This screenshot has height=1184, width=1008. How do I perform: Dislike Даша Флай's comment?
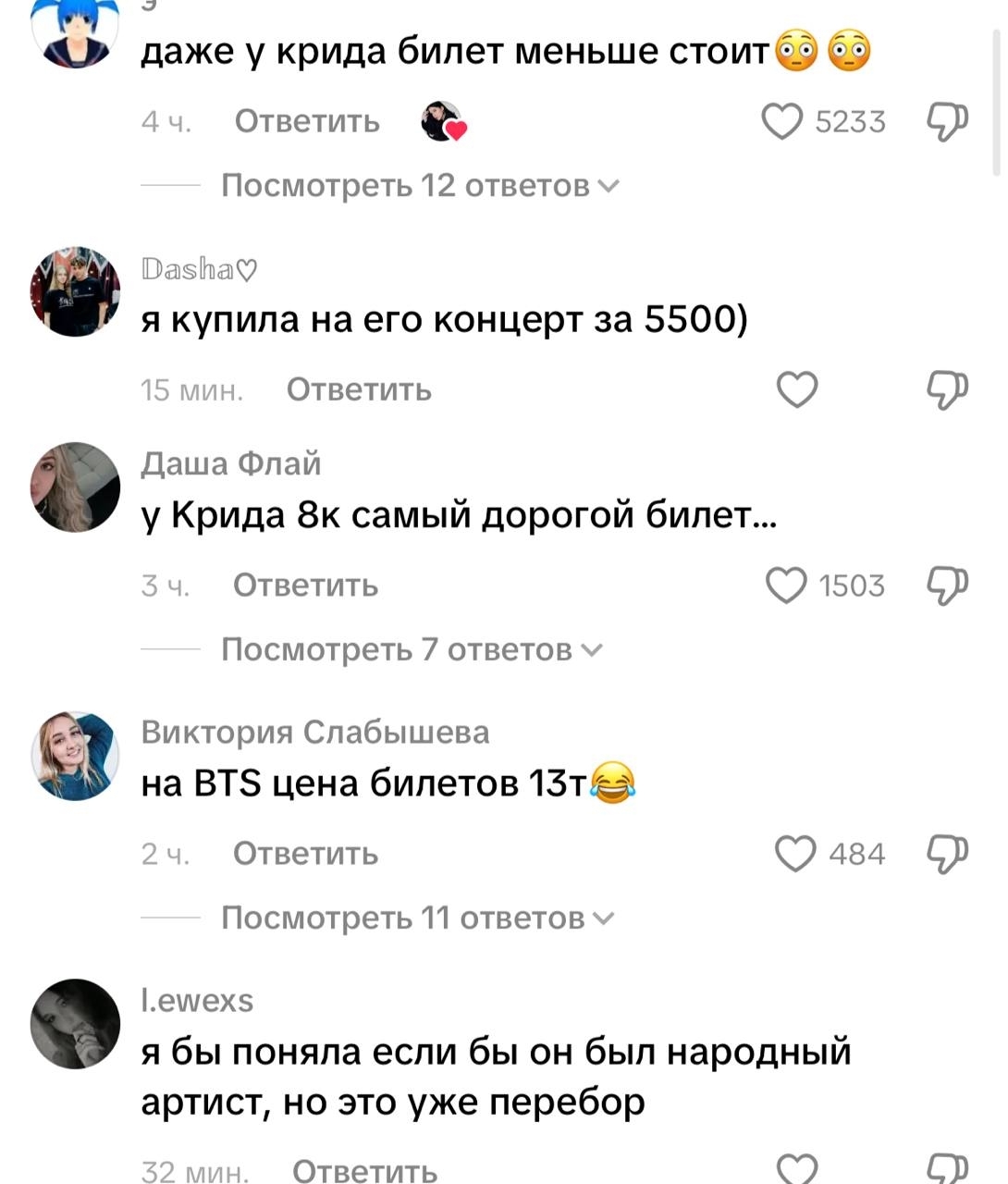tap(947, 585)
